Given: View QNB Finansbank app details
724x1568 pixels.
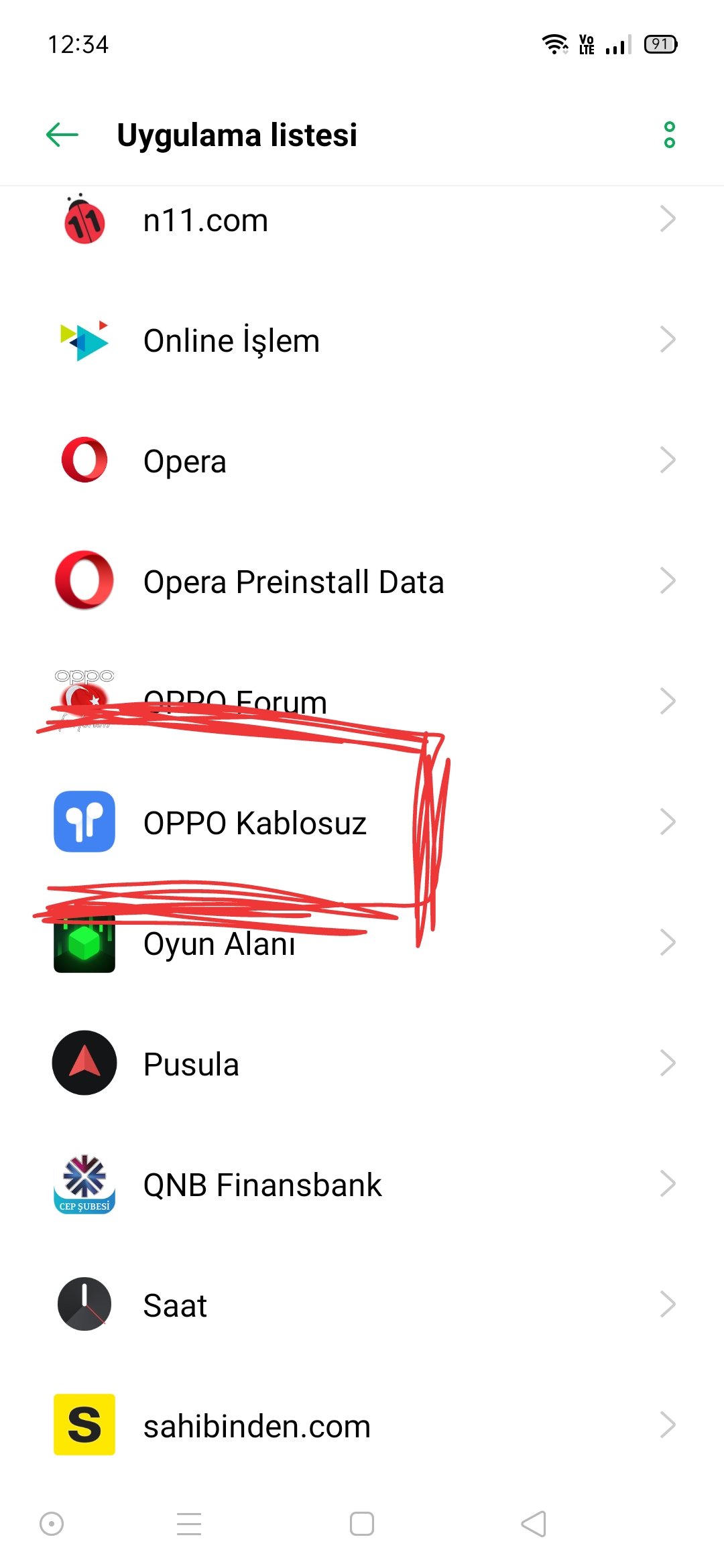Looking at the screenshot, I should (362, 1184).
